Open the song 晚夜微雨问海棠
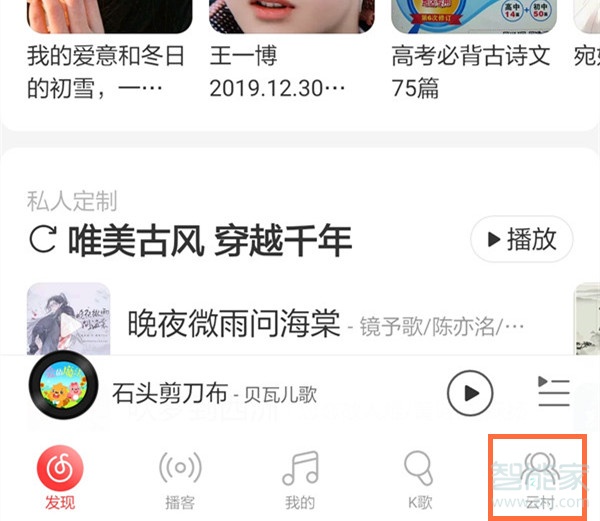 pos(234,324)
